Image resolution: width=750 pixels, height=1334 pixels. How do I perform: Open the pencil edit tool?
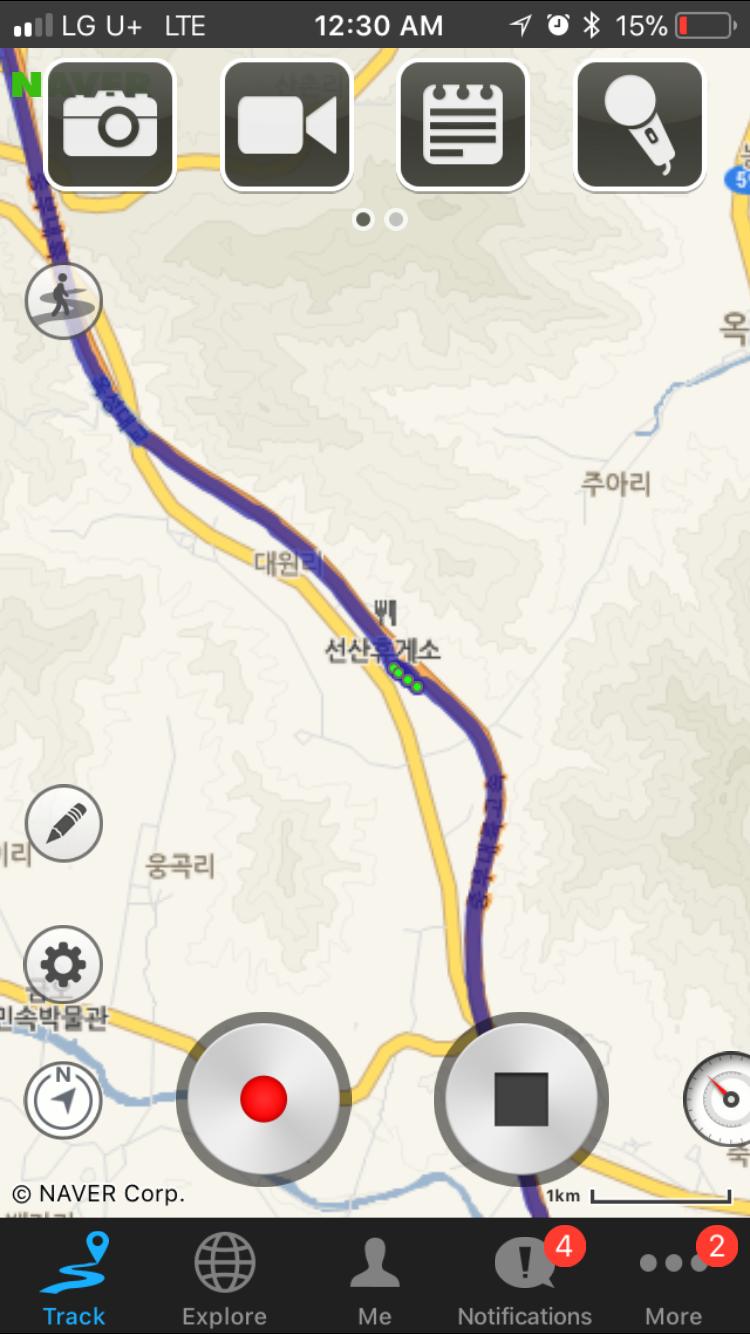tap(64, 824)
